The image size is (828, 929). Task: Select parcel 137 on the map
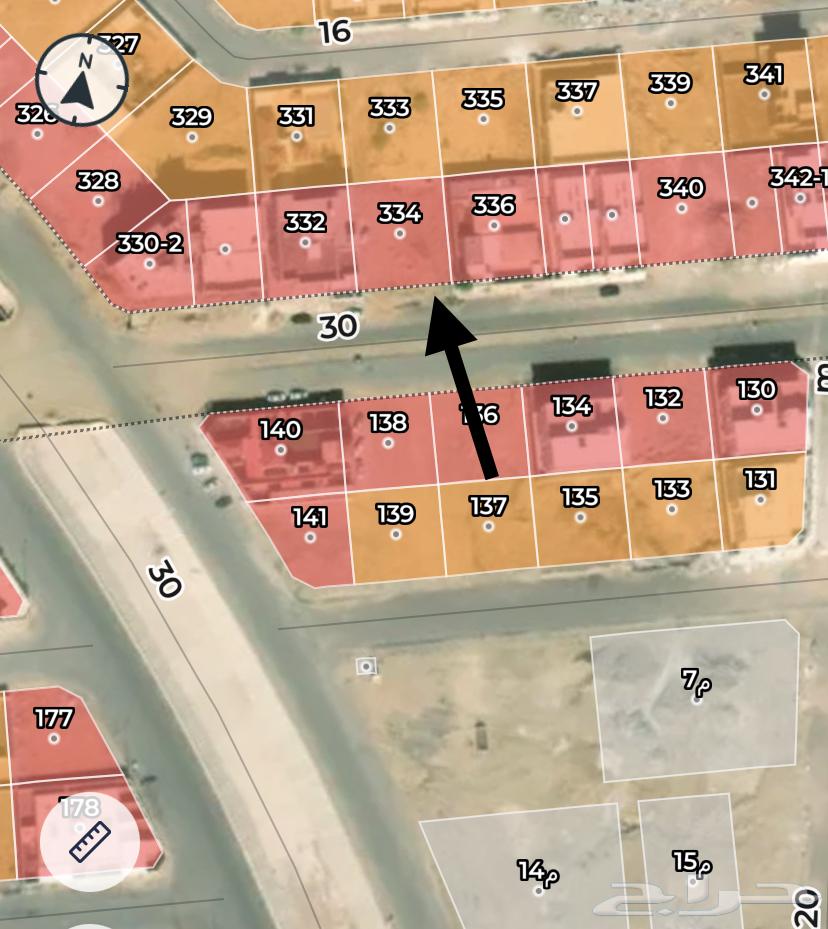(x=488, y=526)
